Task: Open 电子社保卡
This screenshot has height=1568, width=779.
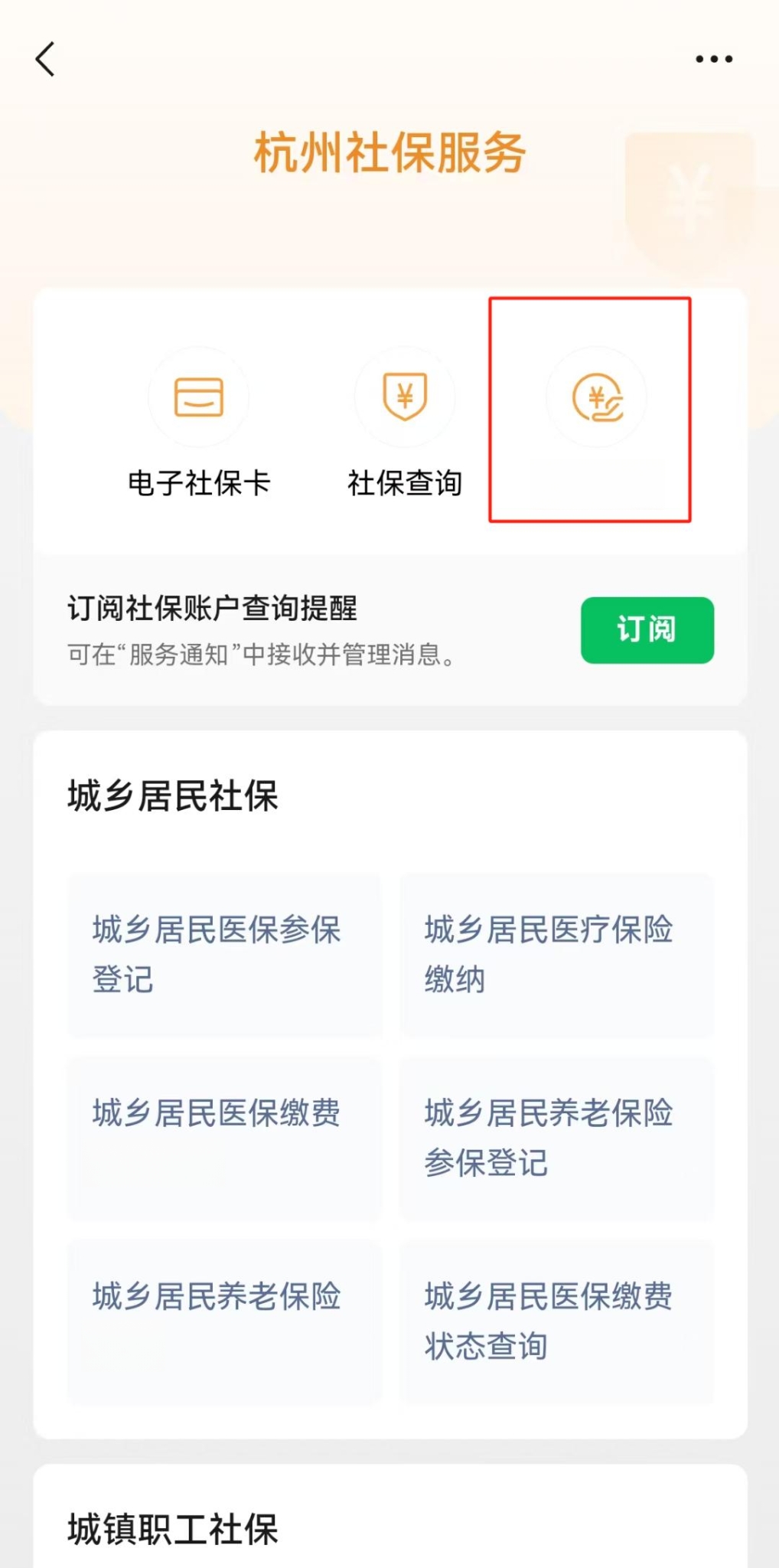Action: pyautogui.click(x=199, y=423)
